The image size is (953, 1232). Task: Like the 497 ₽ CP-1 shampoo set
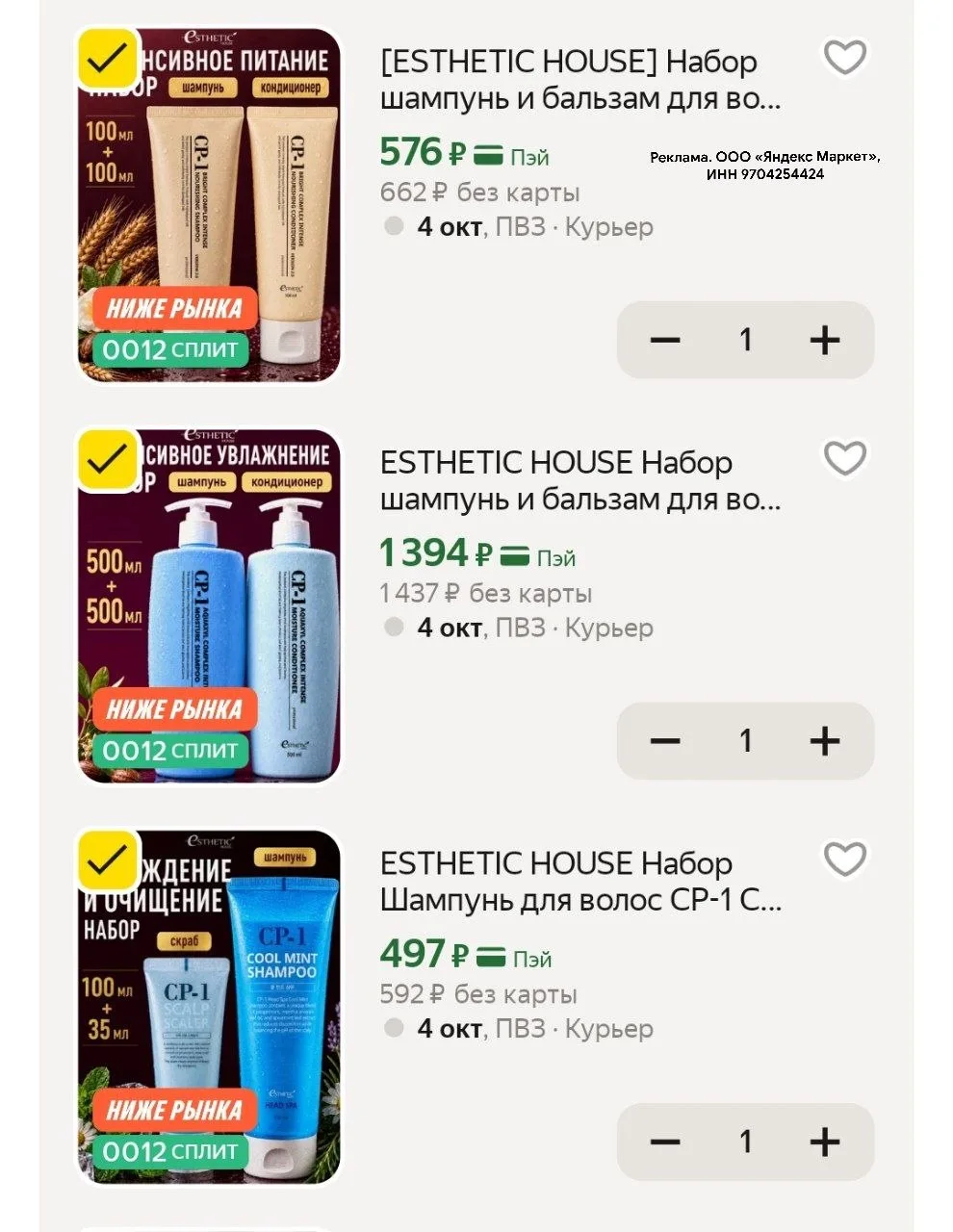click(x=845, y=860)
